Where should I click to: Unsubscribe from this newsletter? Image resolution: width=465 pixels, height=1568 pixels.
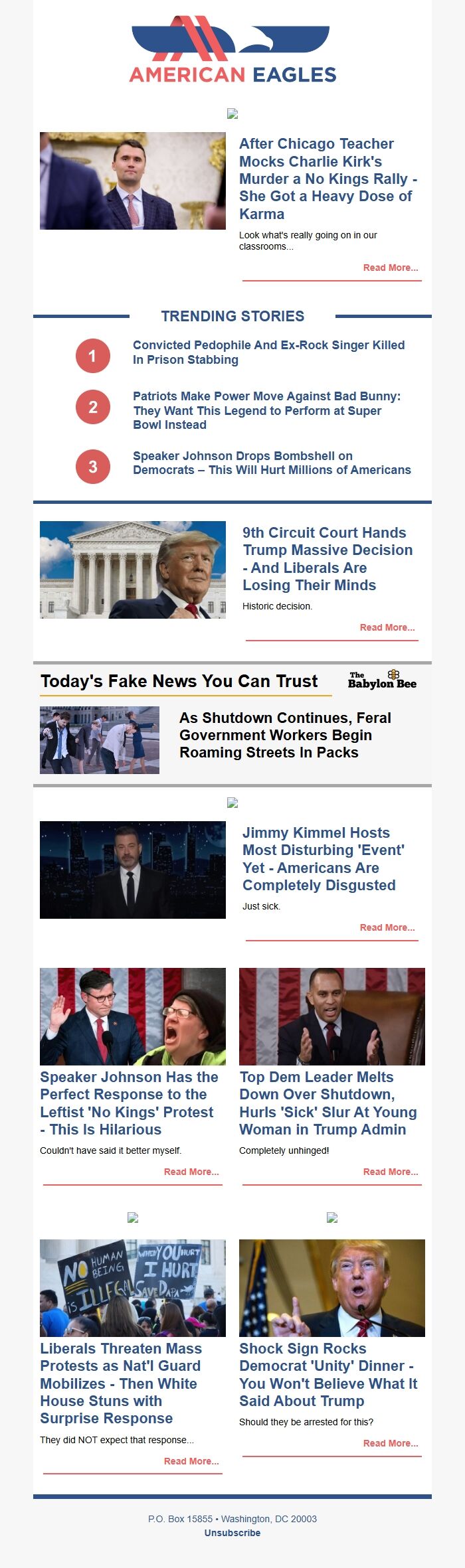coord(232,1533)
